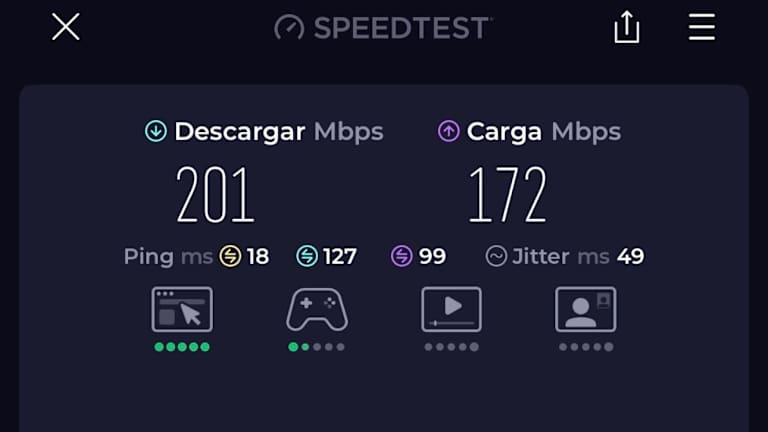
Task: Check the video streaming experience rating
Action: (451, 310)
